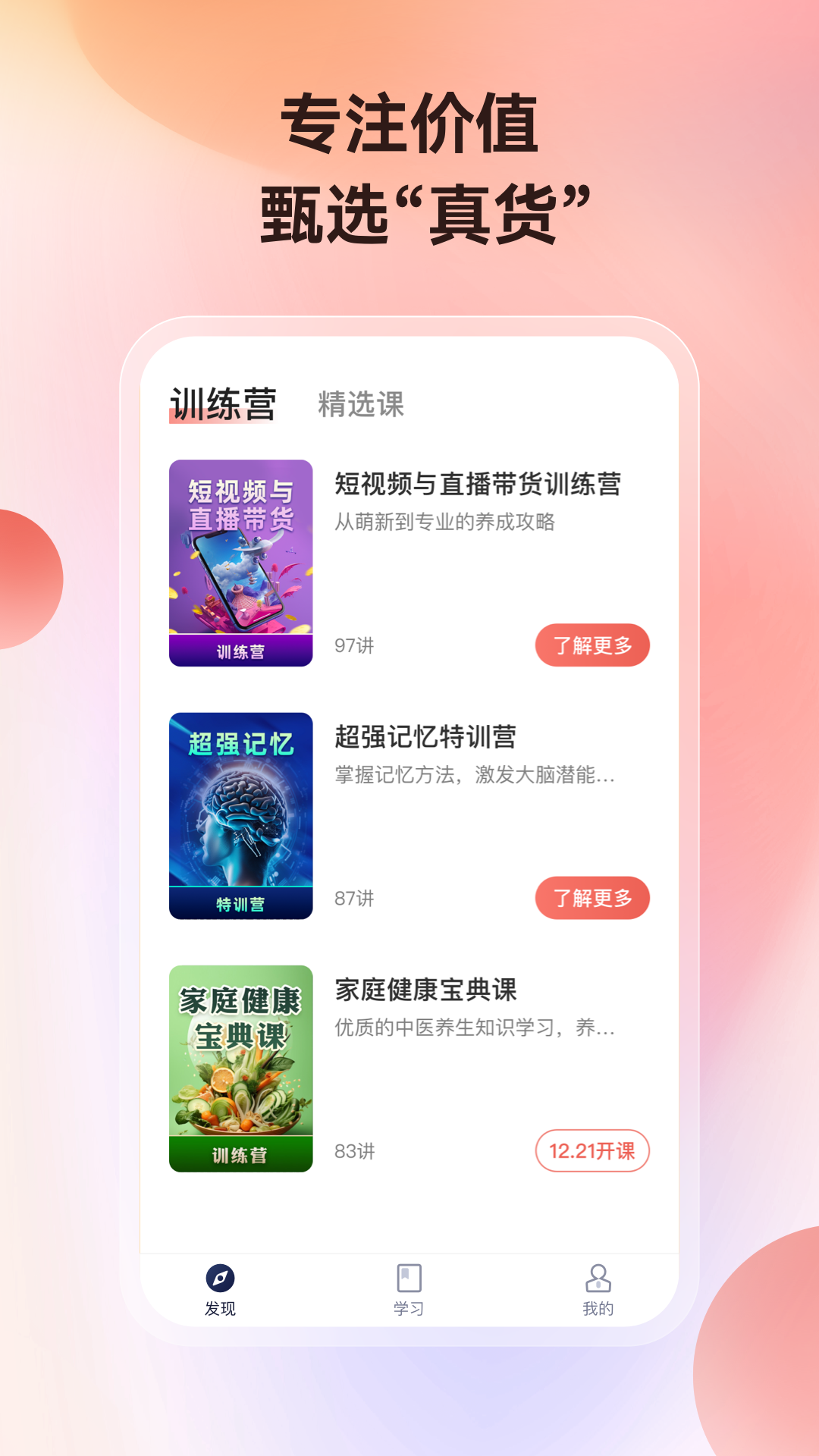This screenshot has width=819, height=1456.
Task: Tap the 训练营 badge on the purple cover
Action: tap(240, 650)
